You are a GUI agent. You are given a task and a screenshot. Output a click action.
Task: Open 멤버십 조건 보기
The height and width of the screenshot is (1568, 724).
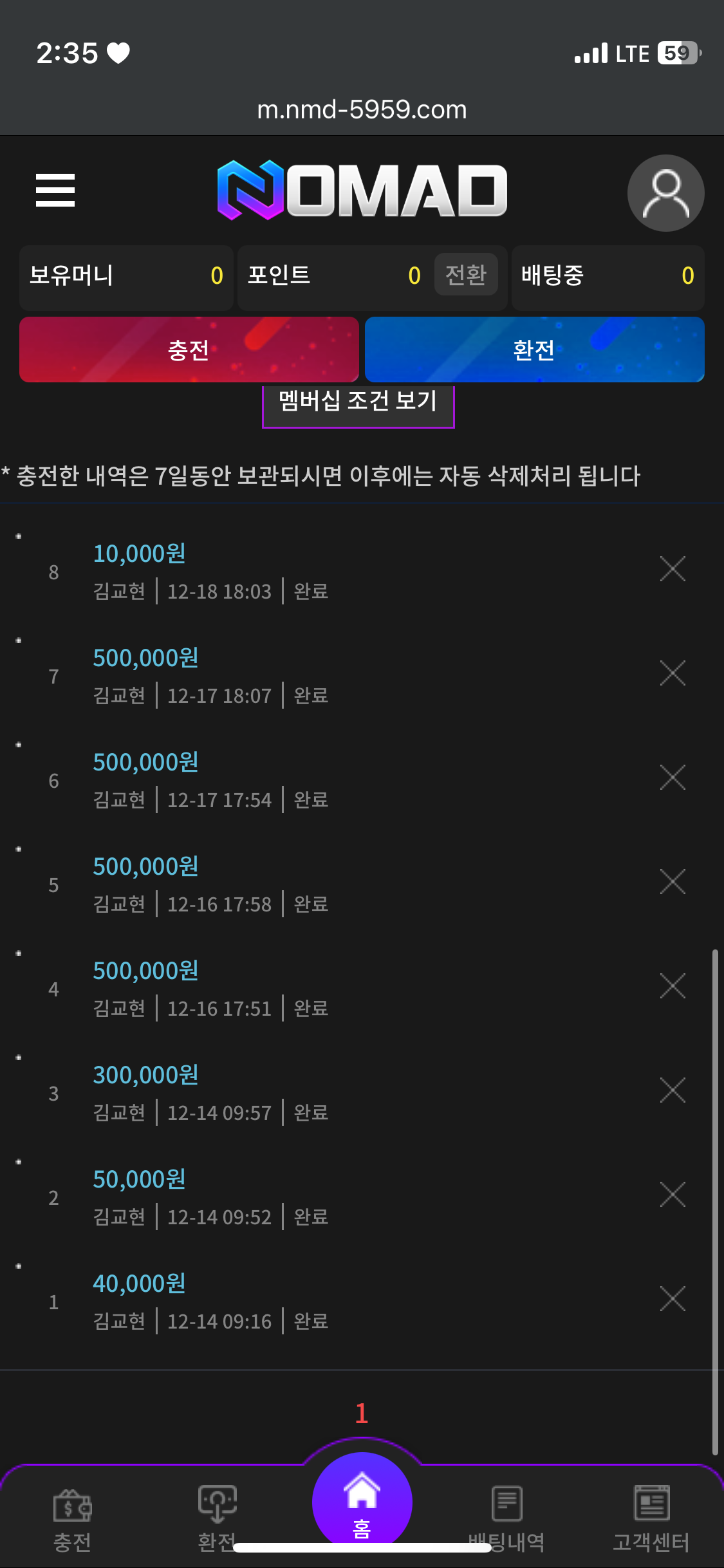(358, 402)
